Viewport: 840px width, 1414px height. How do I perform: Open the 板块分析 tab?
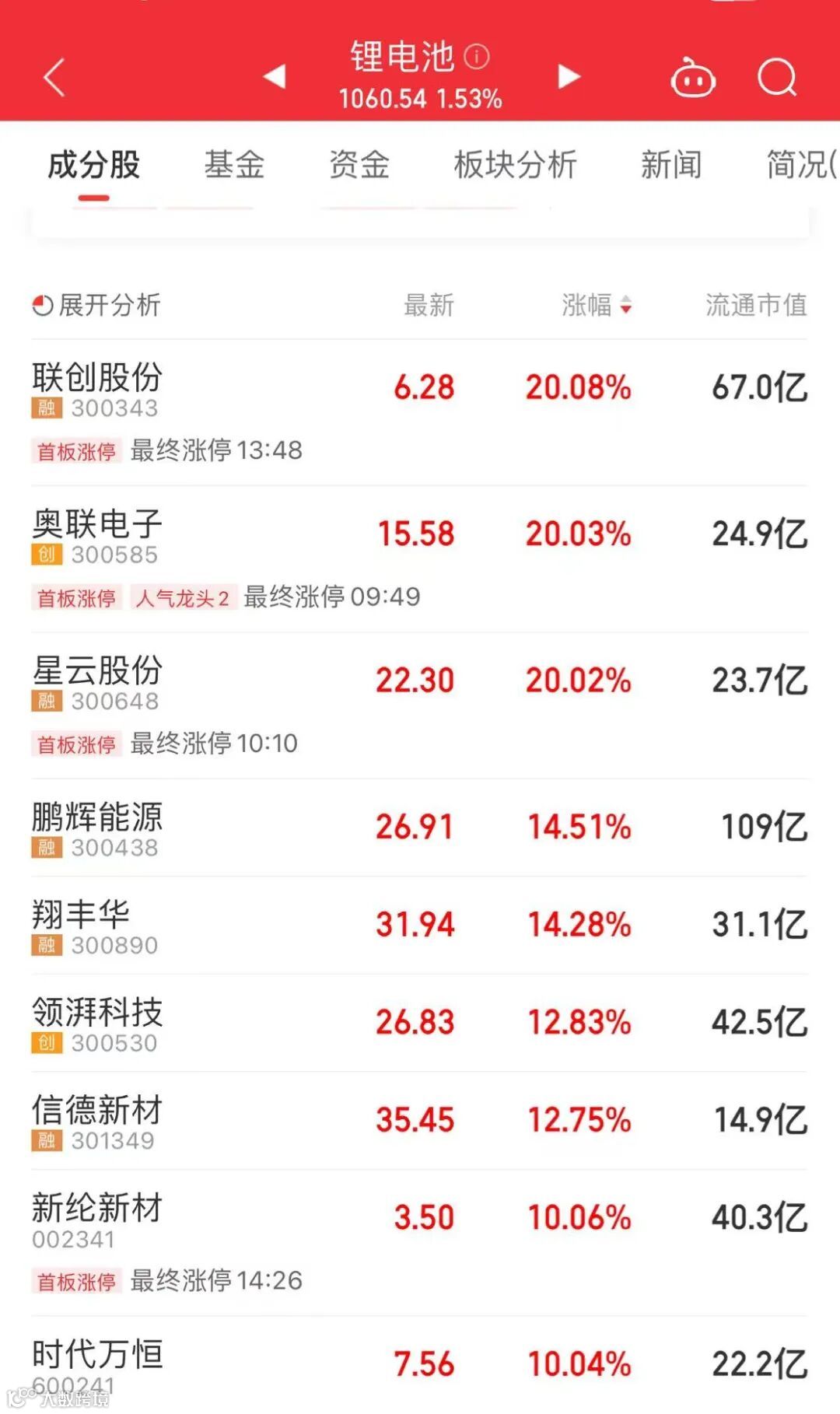[515, 165]
